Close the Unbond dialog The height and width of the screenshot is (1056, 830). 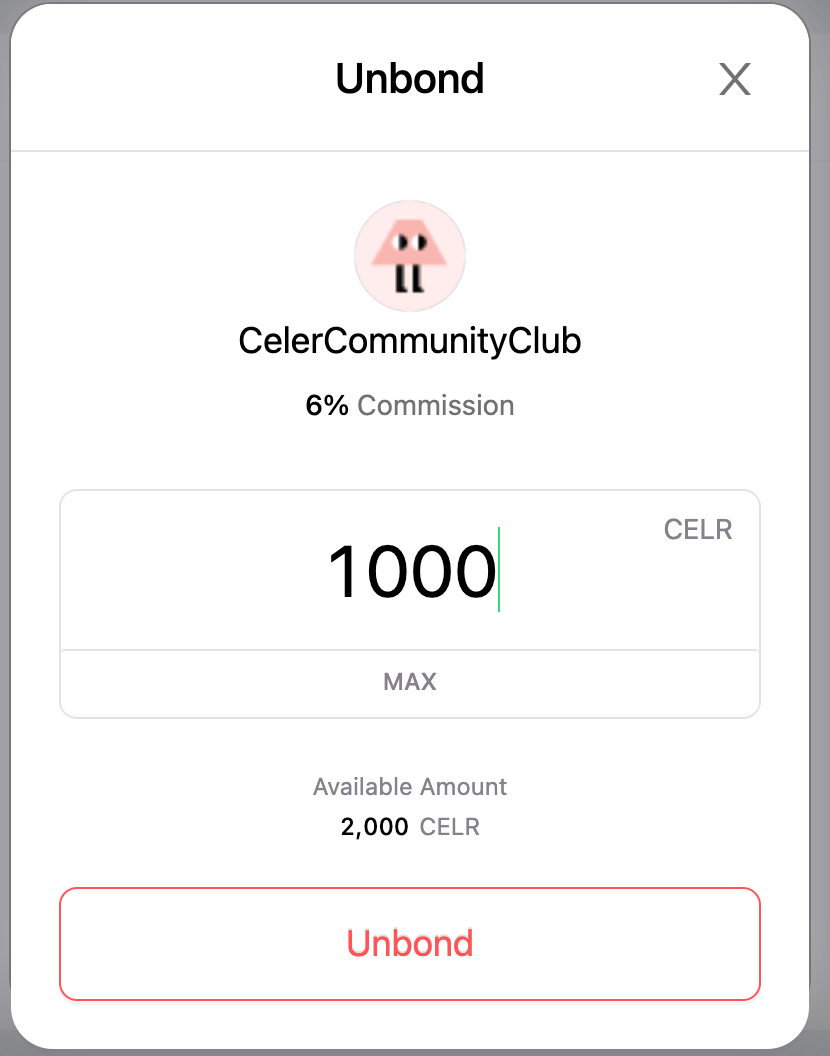point(734,79)
